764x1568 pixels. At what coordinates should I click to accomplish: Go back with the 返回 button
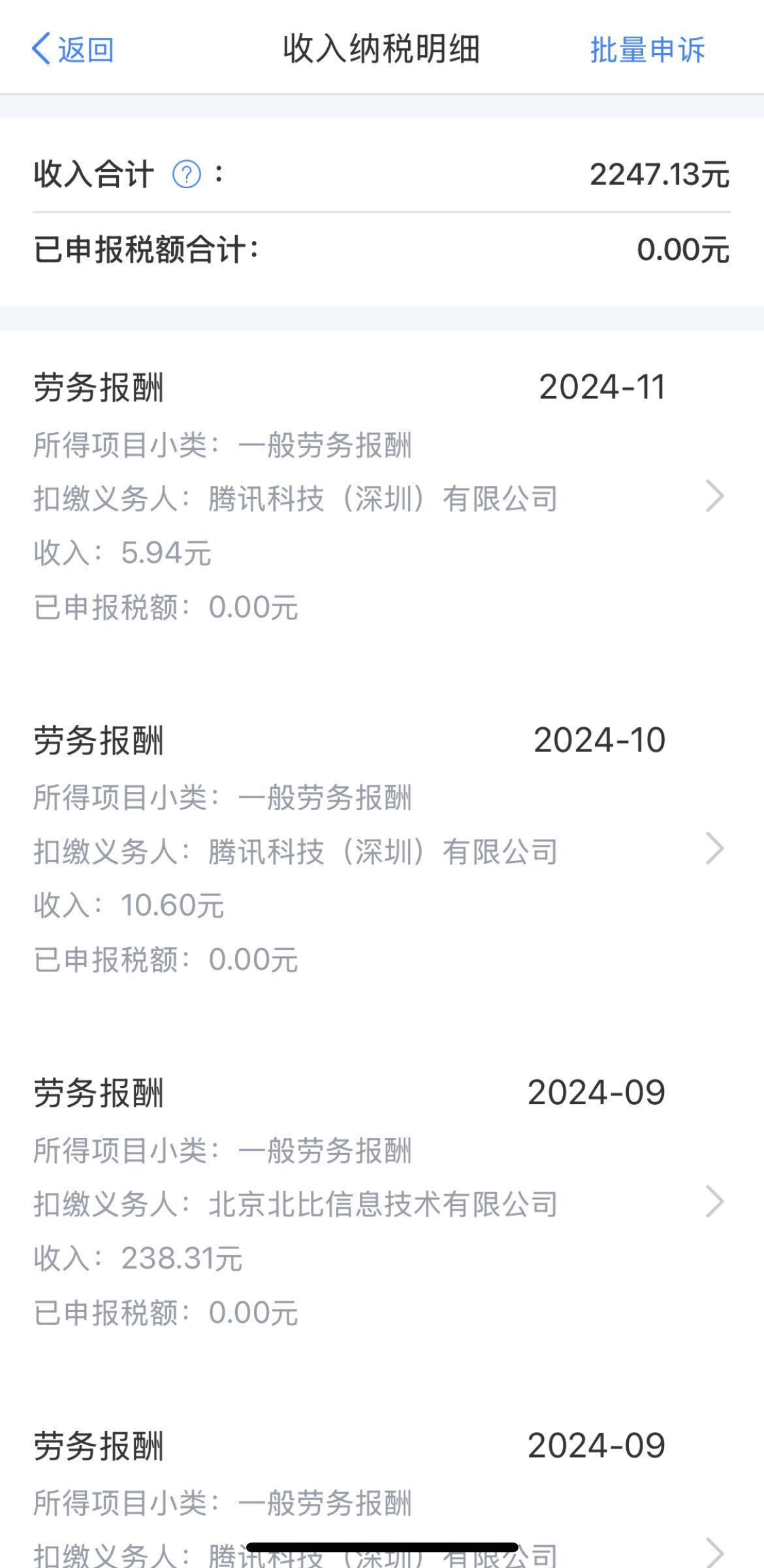pos(72,50)
